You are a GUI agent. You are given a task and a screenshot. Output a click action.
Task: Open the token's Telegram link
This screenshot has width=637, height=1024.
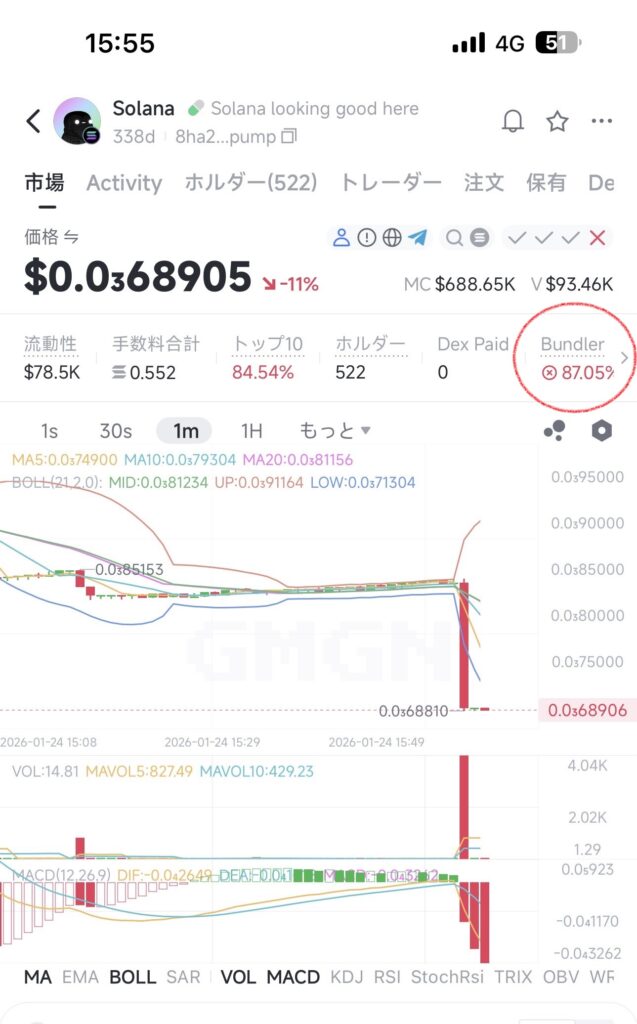coord(417,238)
